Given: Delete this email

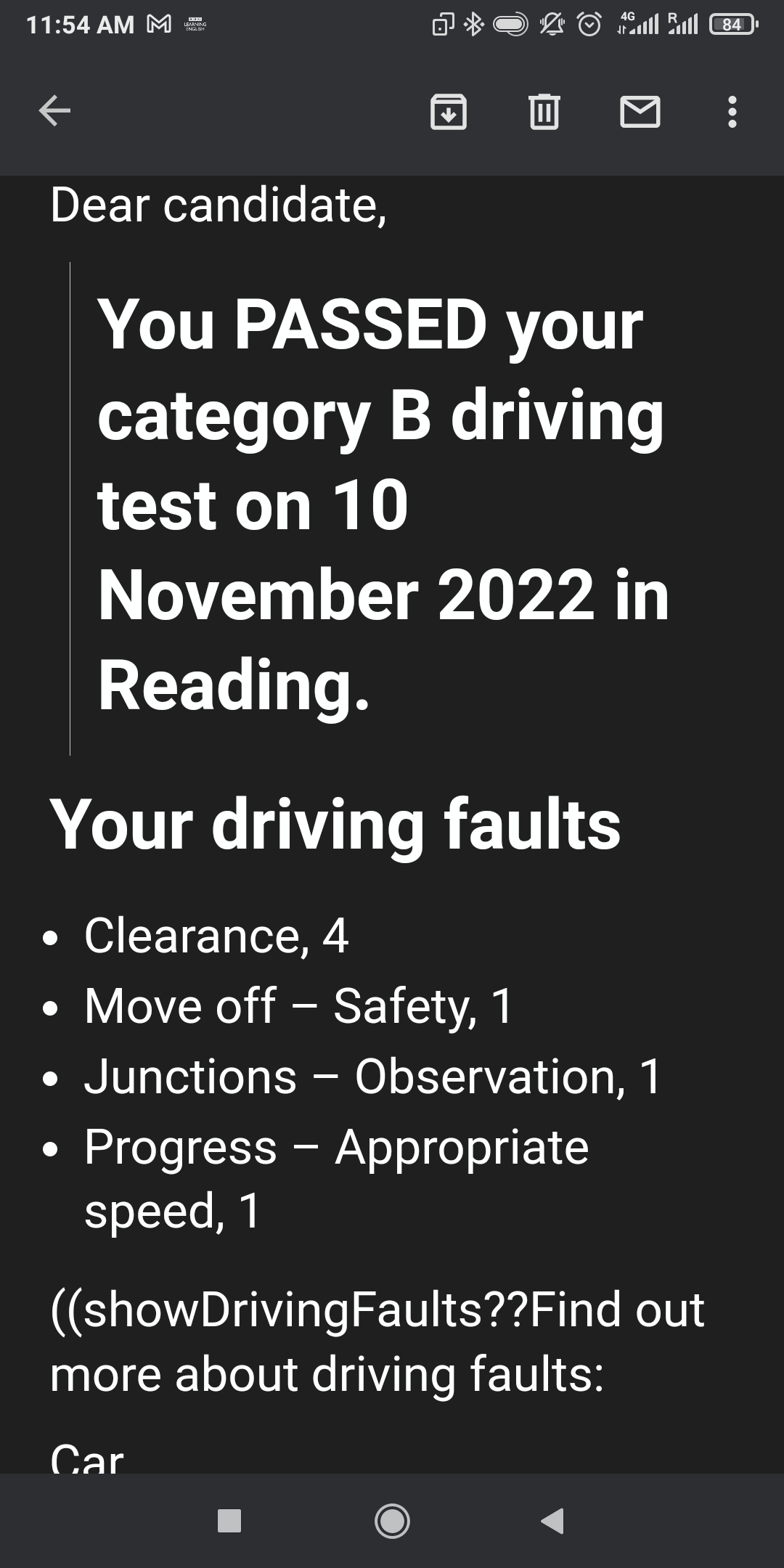Looking at the screenshot, I should point(544,112).
